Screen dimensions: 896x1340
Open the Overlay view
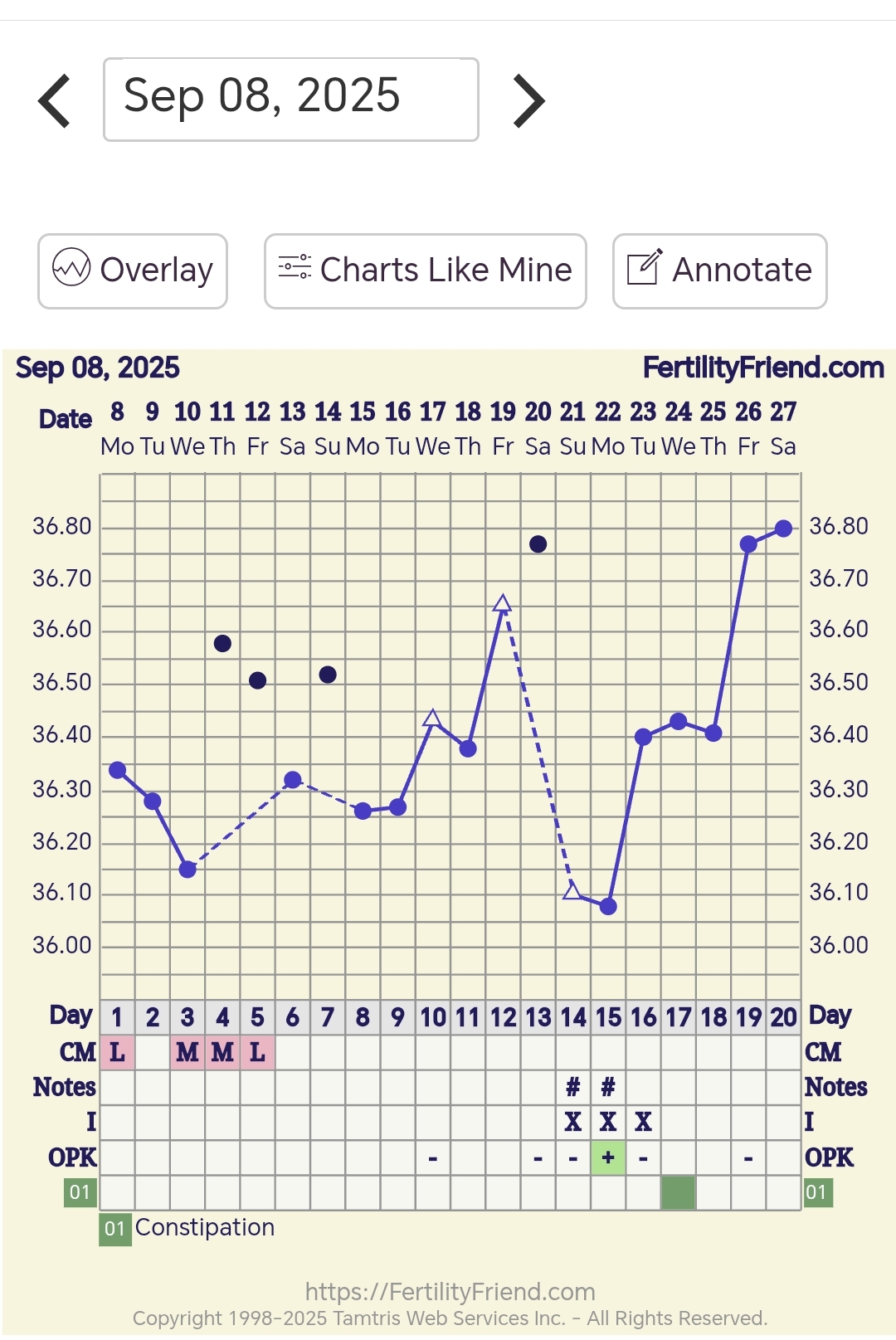(x=133, y=271)
